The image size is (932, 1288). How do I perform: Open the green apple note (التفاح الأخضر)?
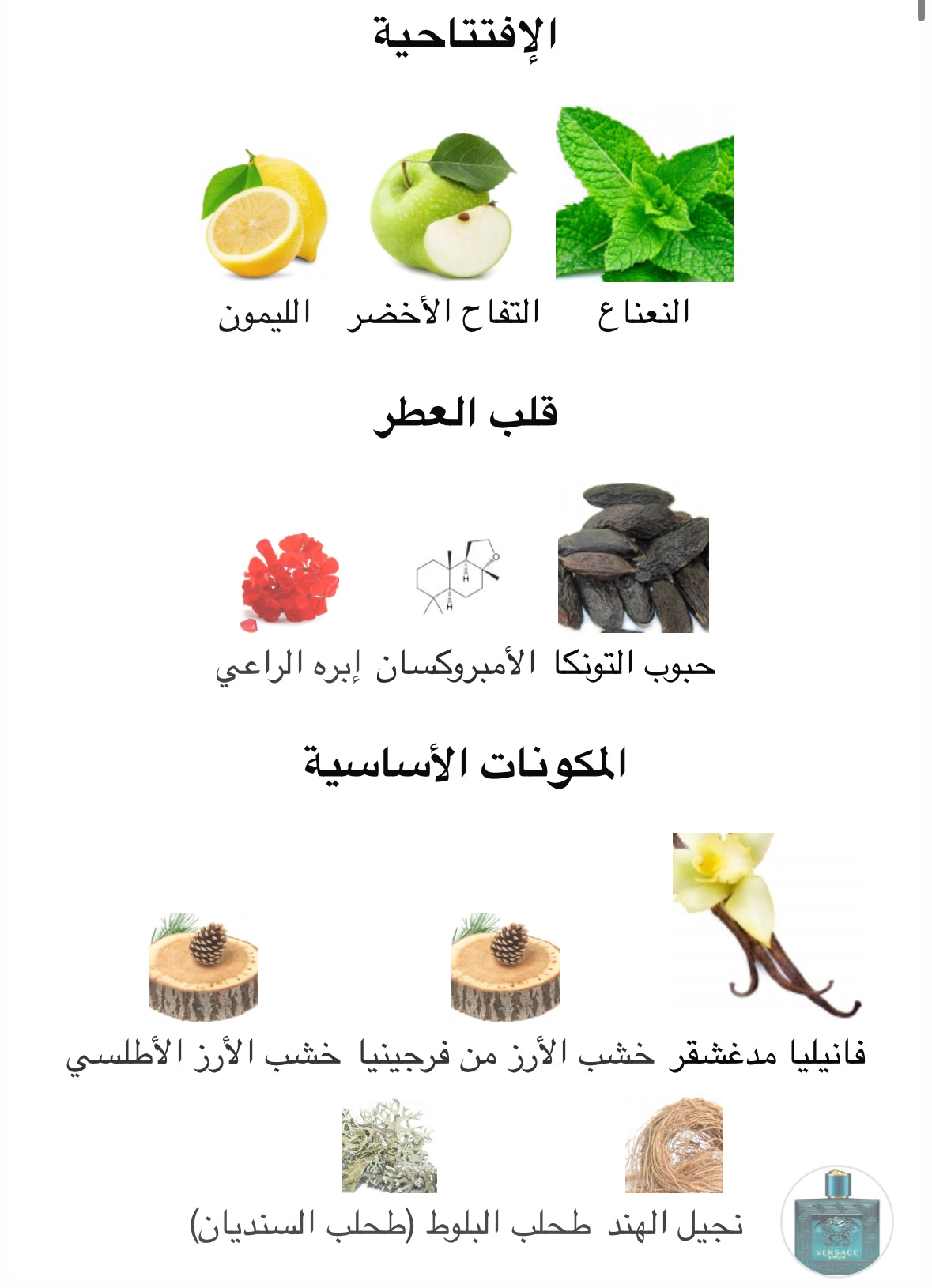(442, 207)
